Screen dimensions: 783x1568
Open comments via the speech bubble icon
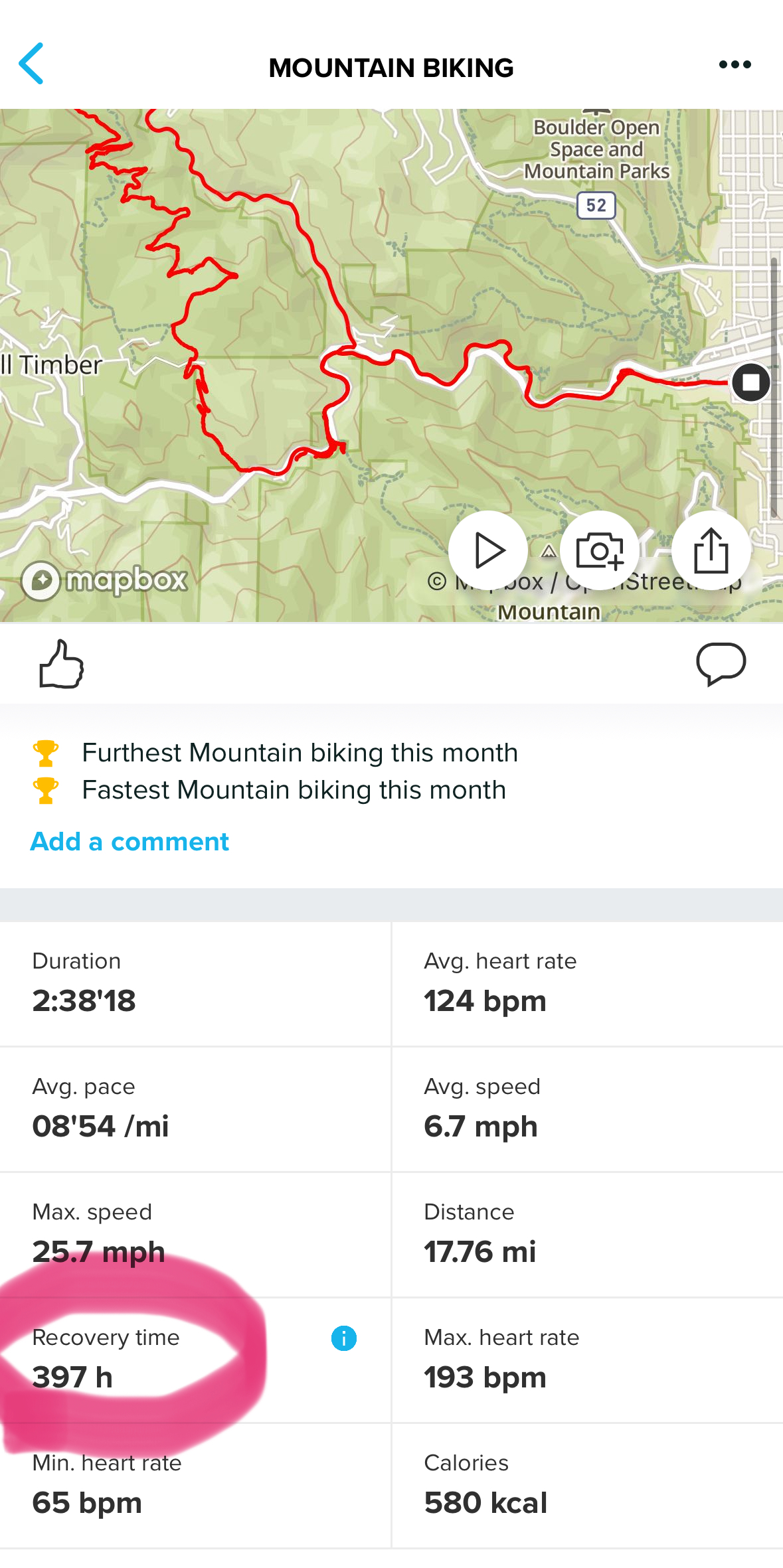click(721, 663)
